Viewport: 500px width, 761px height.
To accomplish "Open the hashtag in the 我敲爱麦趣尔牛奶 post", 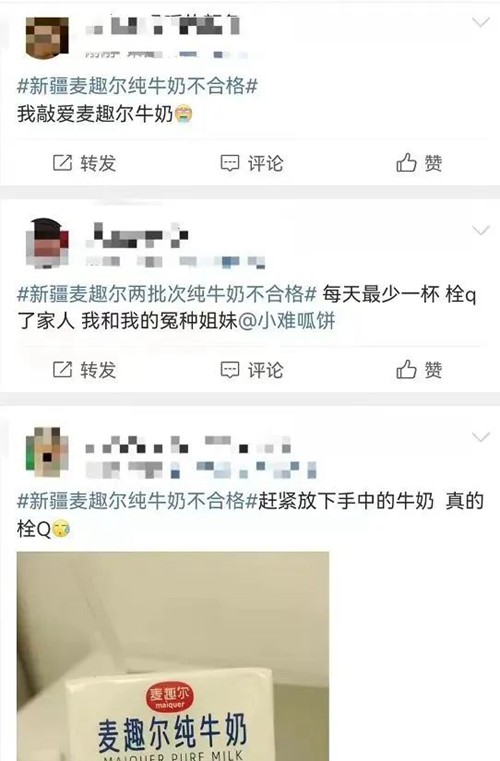I will [x=137, y=86].
